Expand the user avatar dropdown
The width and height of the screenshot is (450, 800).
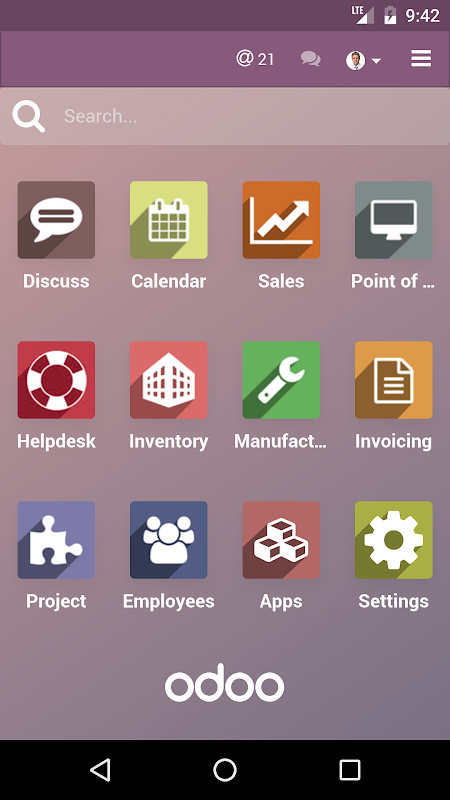click(x=363, y=60)
